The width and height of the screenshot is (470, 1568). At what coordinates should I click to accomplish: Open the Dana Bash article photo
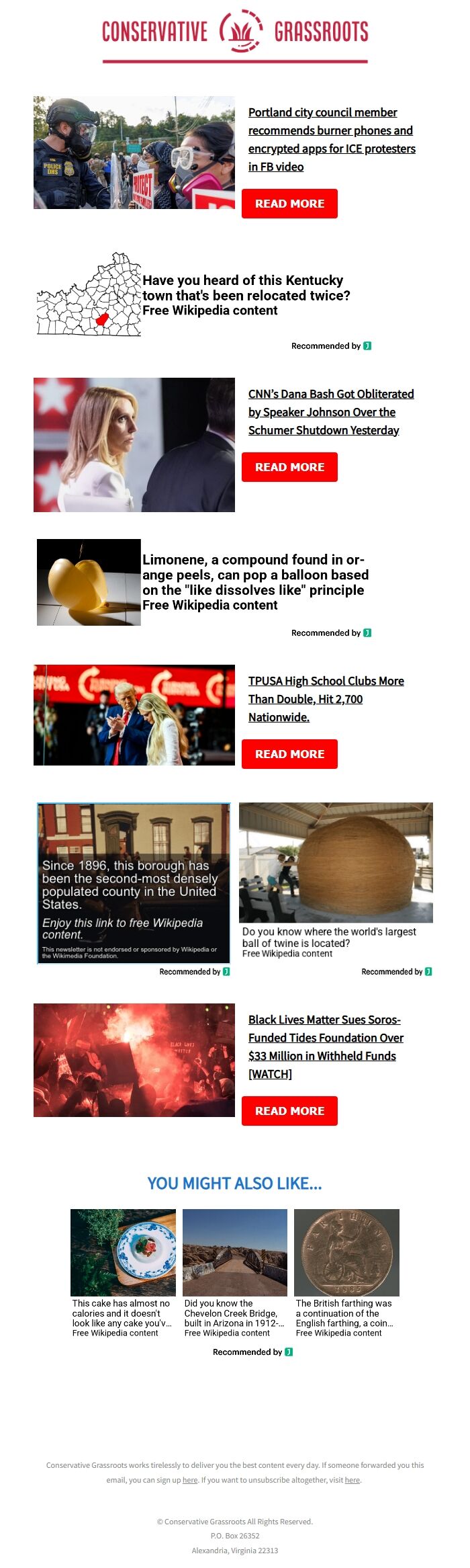tap(134, 445)
